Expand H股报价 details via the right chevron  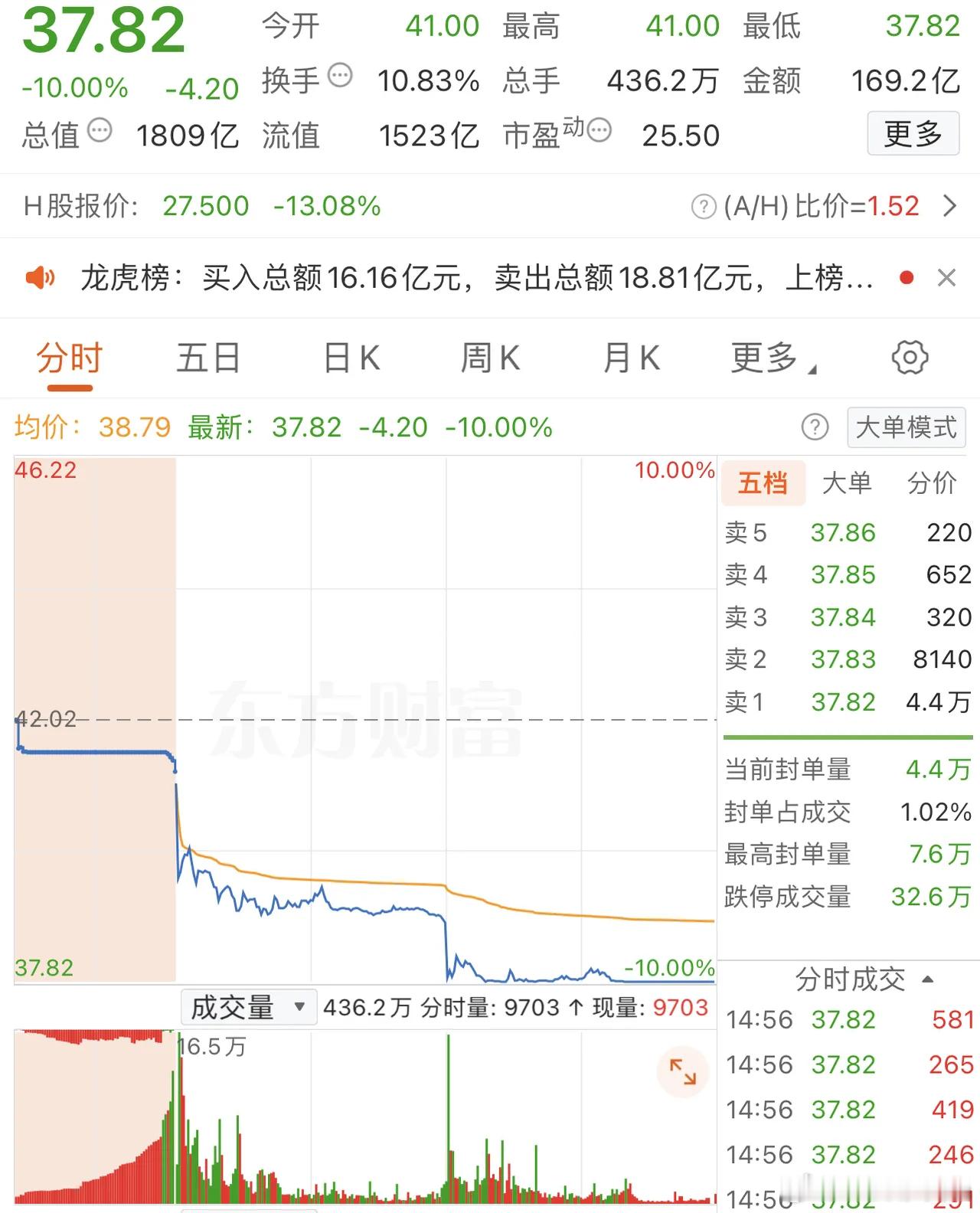950,206
